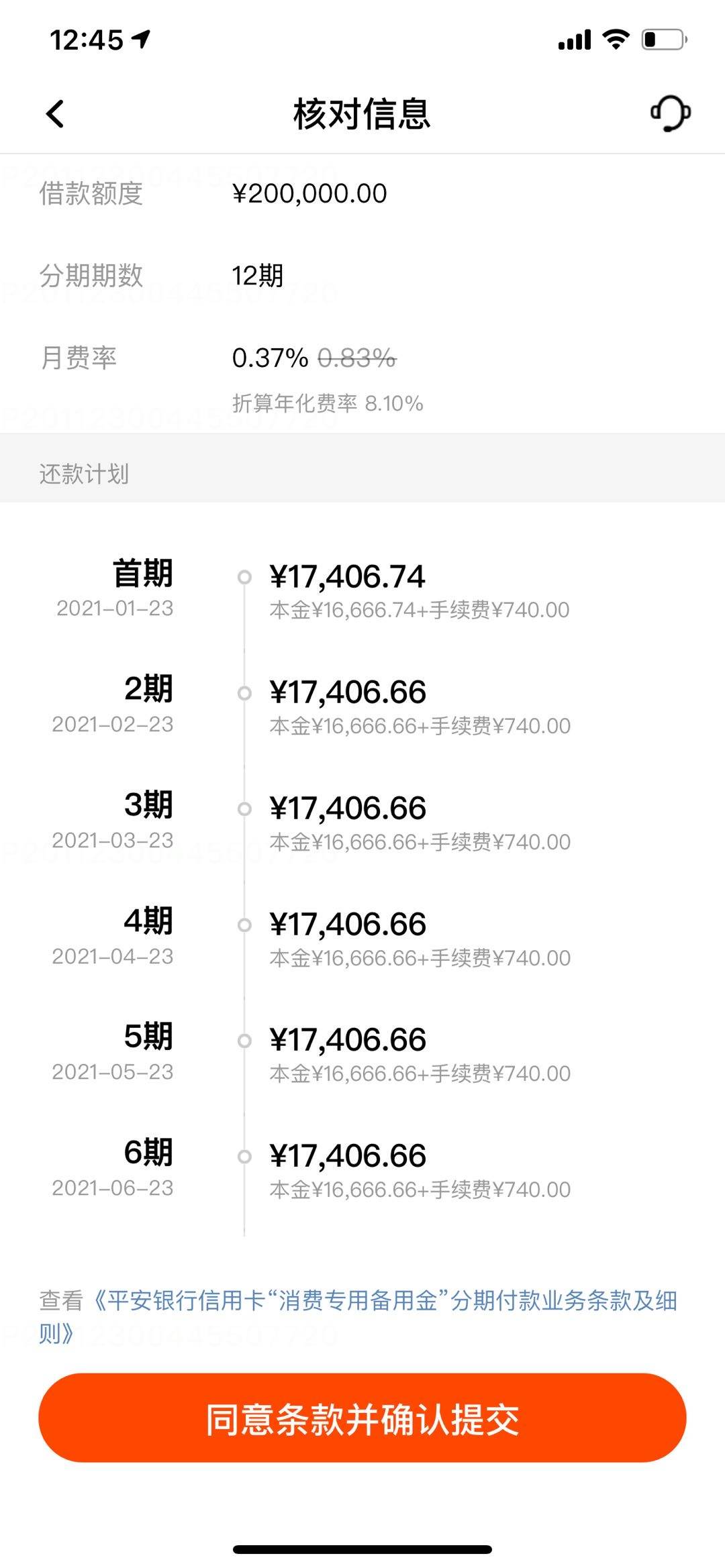Viewport: 725px width, 1568px height.
Task: Tap 同意条款并确认提交 button
Action: coord(362,1418)
